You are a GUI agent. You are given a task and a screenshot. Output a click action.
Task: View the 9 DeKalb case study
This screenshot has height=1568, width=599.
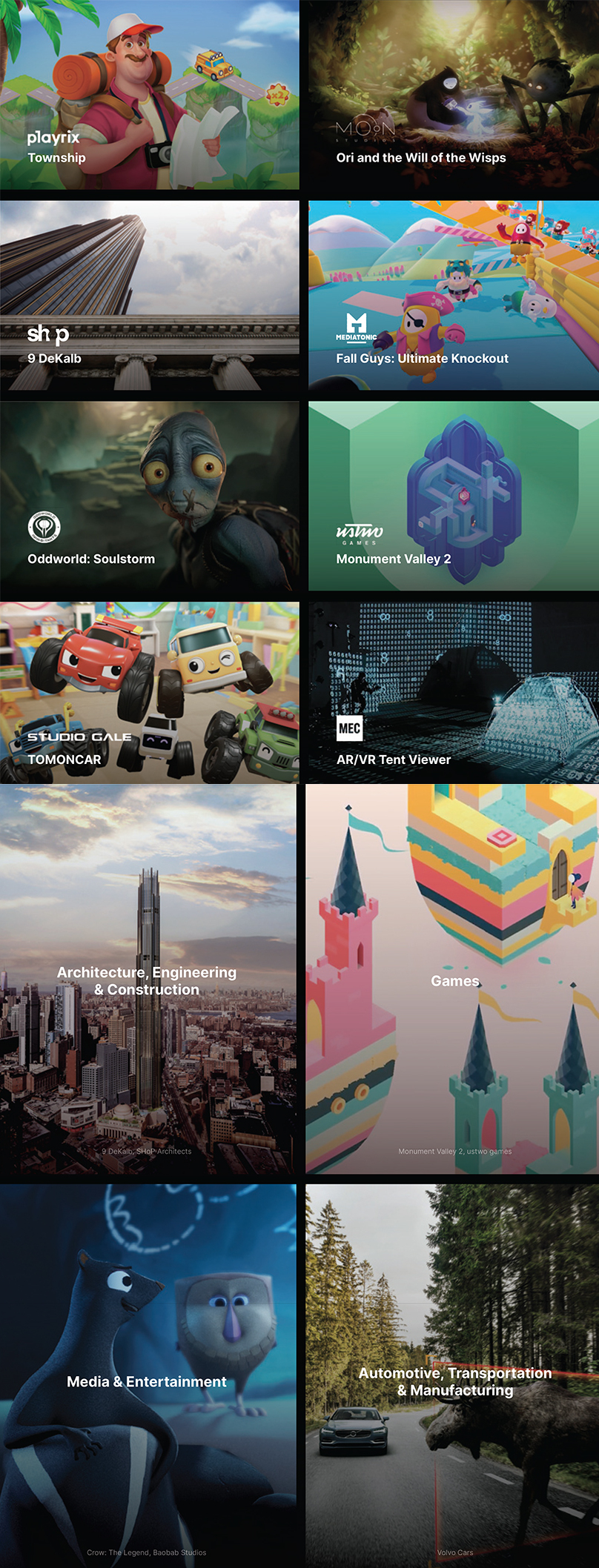pyautogui.click(x=149, y=295)
